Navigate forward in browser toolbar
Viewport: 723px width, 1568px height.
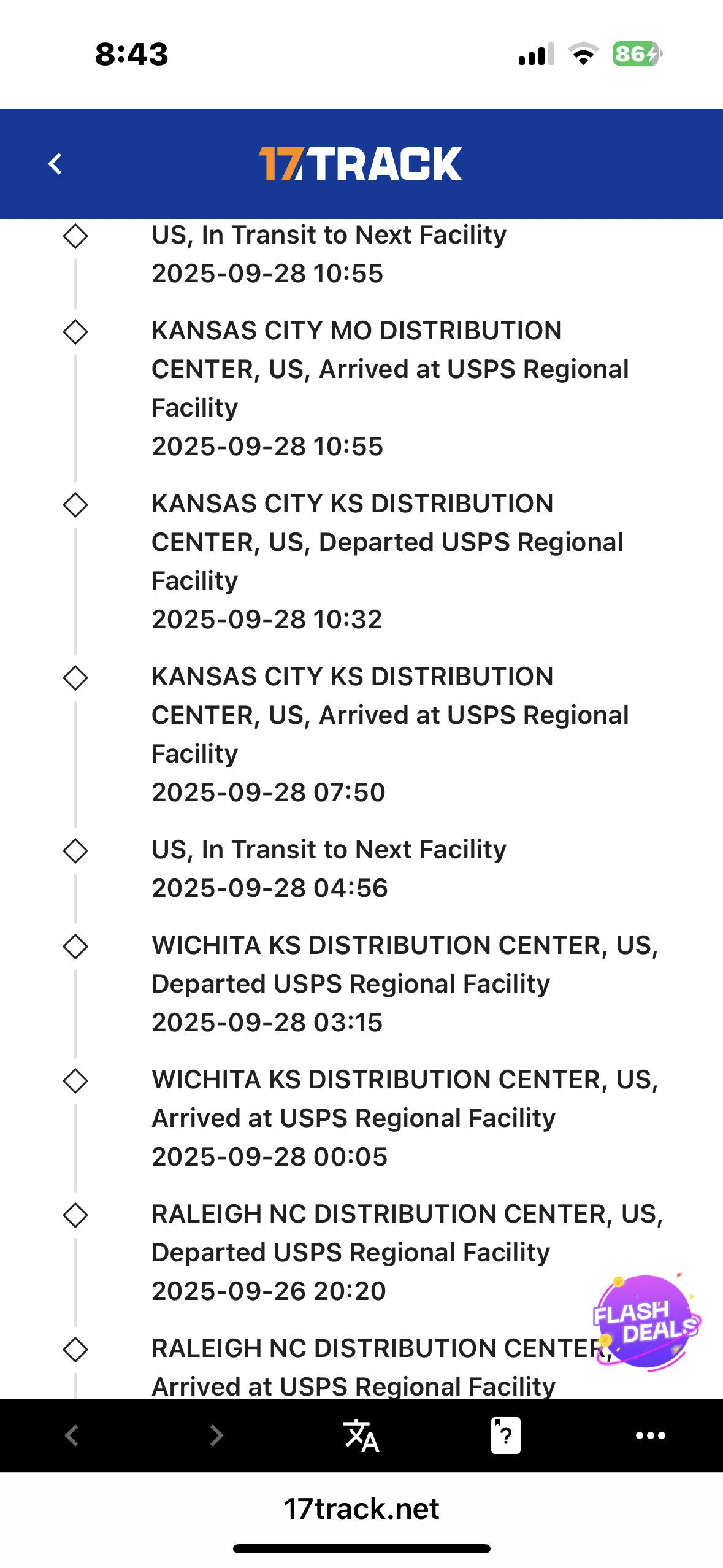coord(216,1435)
